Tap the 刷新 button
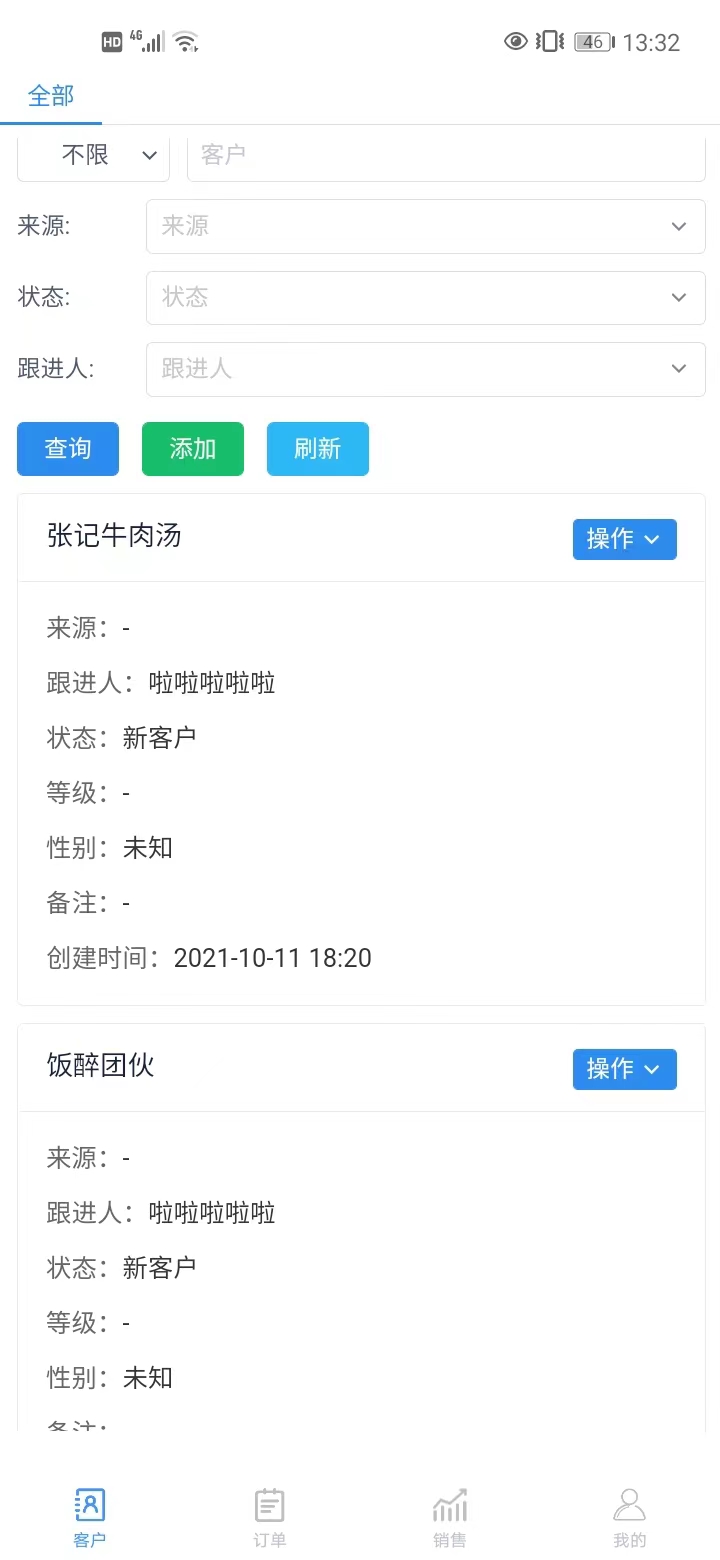Viewport: 720px width, 1560px height. [x=318, y=449]
